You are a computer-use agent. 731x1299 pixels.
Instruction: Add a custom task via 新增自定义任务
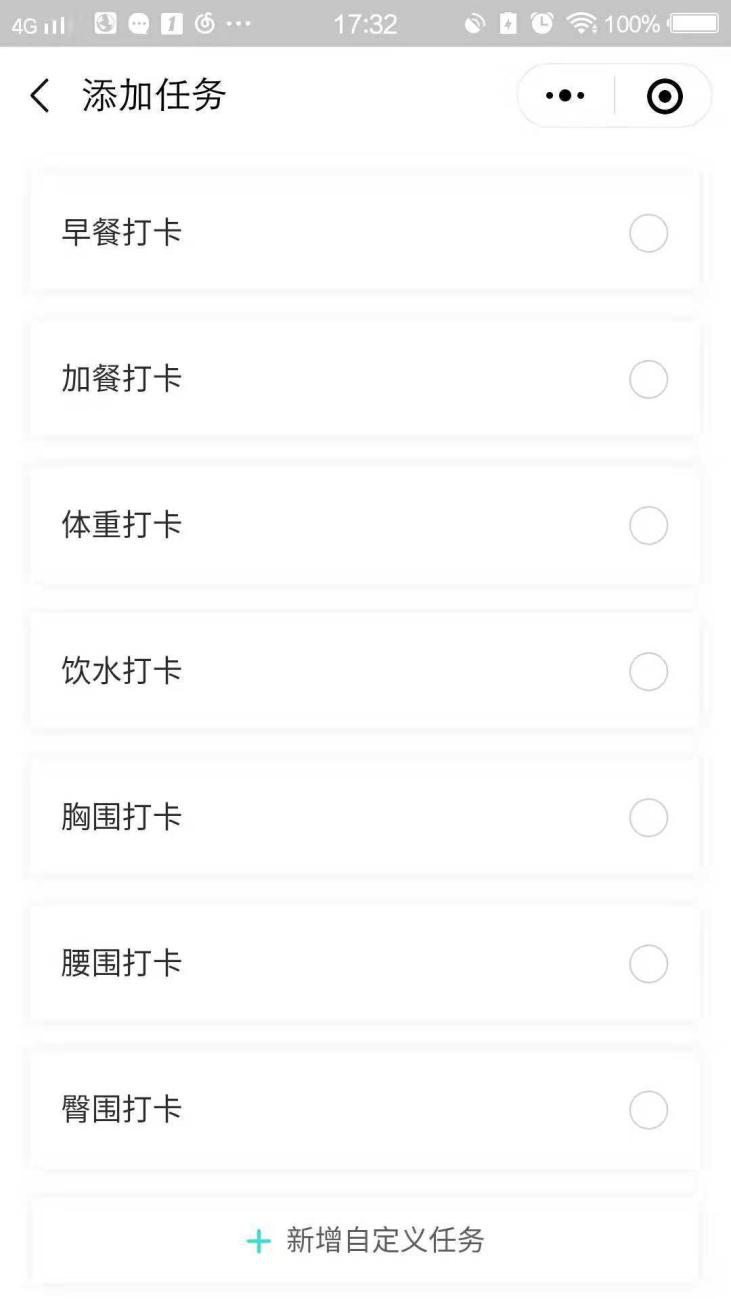(365, 1241)
